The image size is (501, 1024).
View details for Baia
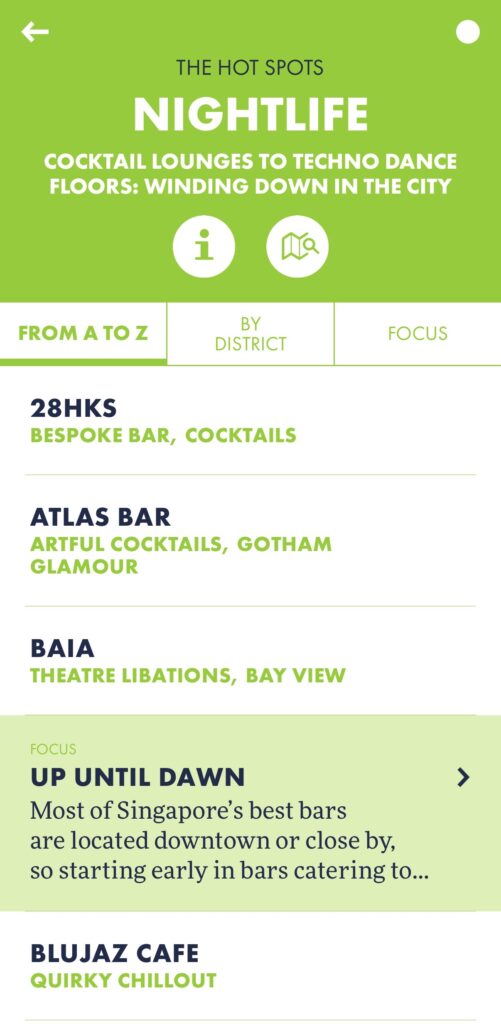coord(250,661)
